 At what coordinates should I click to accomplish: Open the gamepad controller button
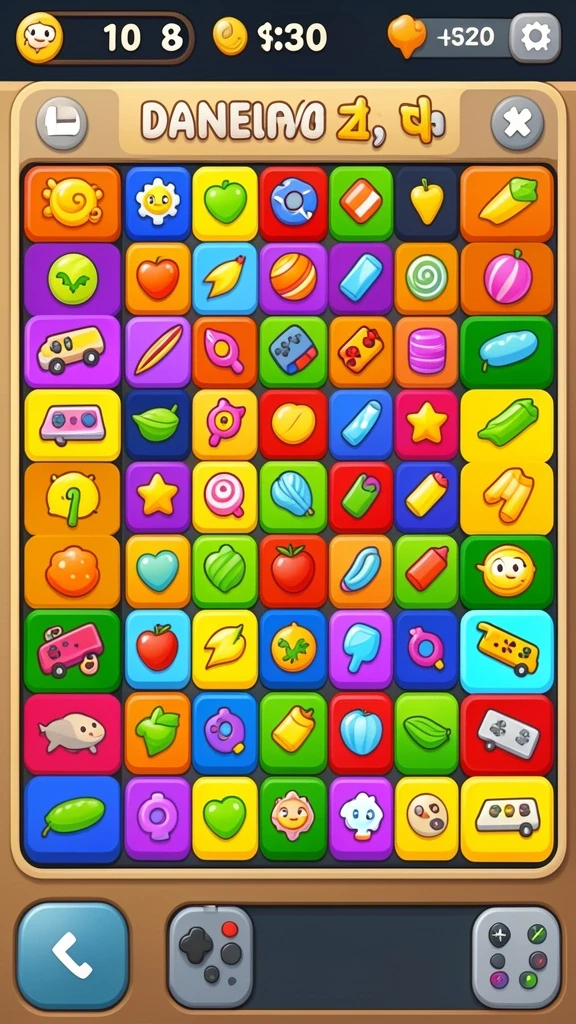click(x=210, y=957)
